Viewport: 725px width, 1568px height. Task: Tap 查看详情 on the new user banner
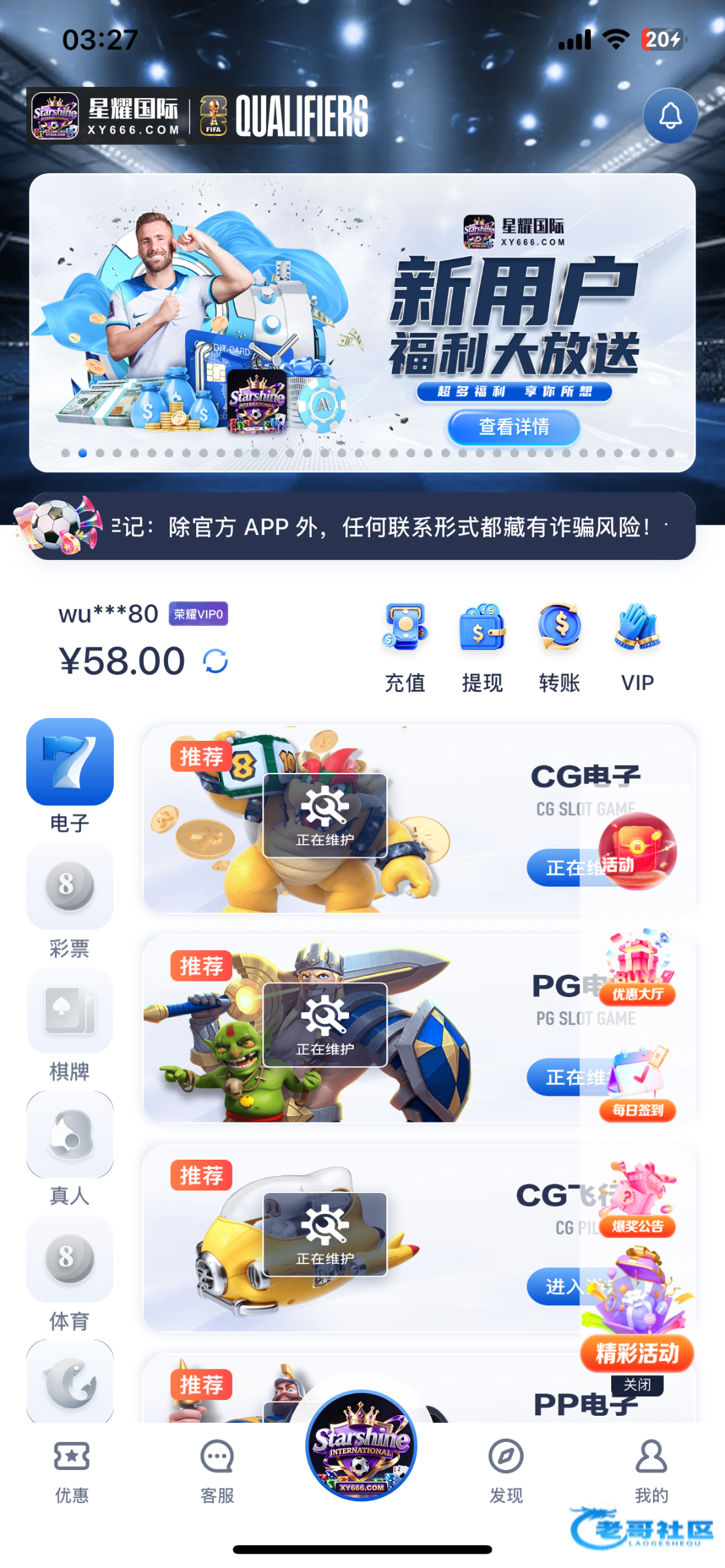click(514, 427)
